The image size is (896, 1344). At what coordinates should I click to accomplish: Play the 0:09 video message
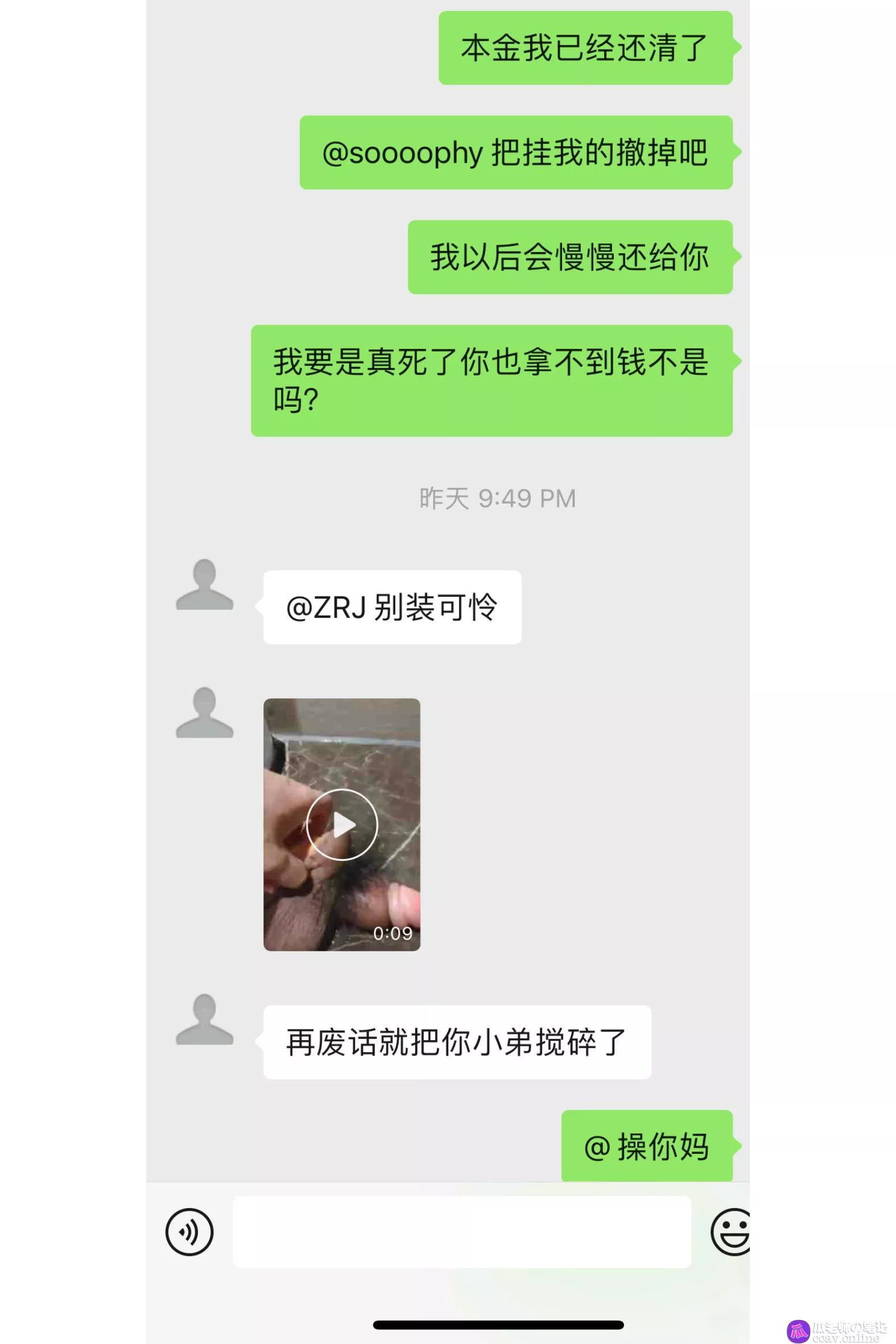click(x=342, y=824)
